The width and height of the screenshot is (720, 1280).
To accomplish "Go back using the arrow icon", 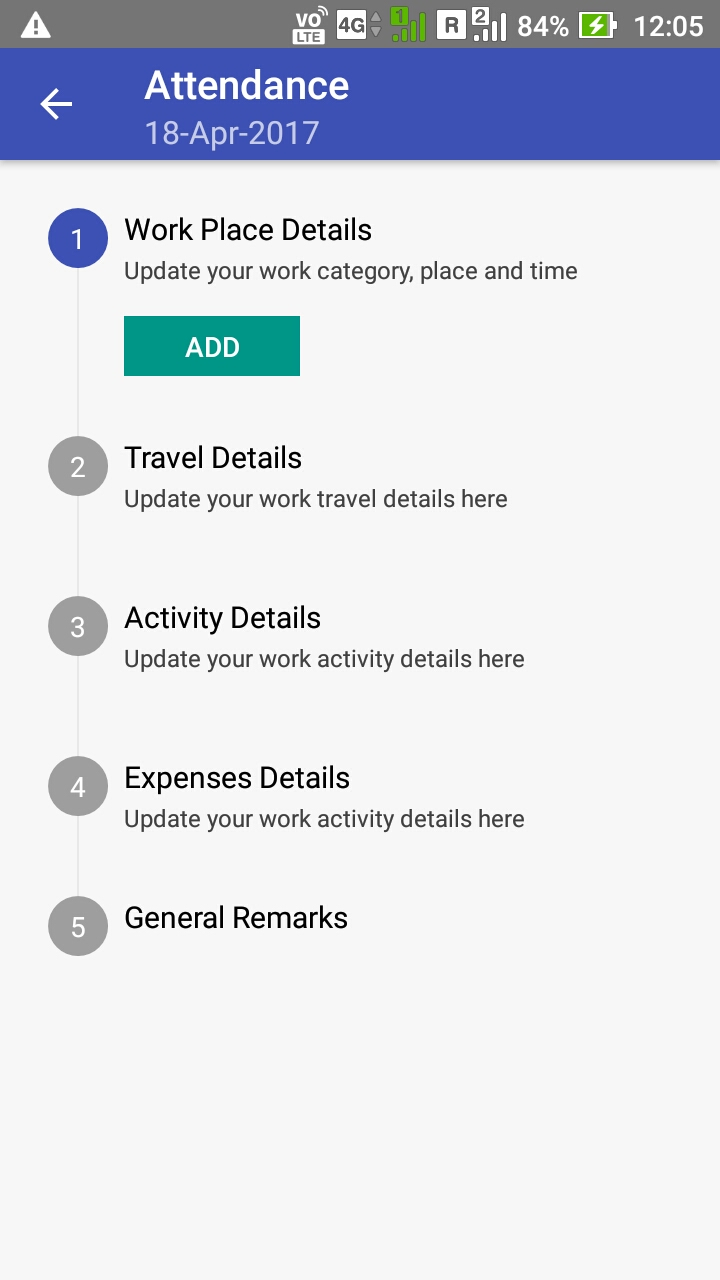I will pyautogui.click(x=56, y=104).
